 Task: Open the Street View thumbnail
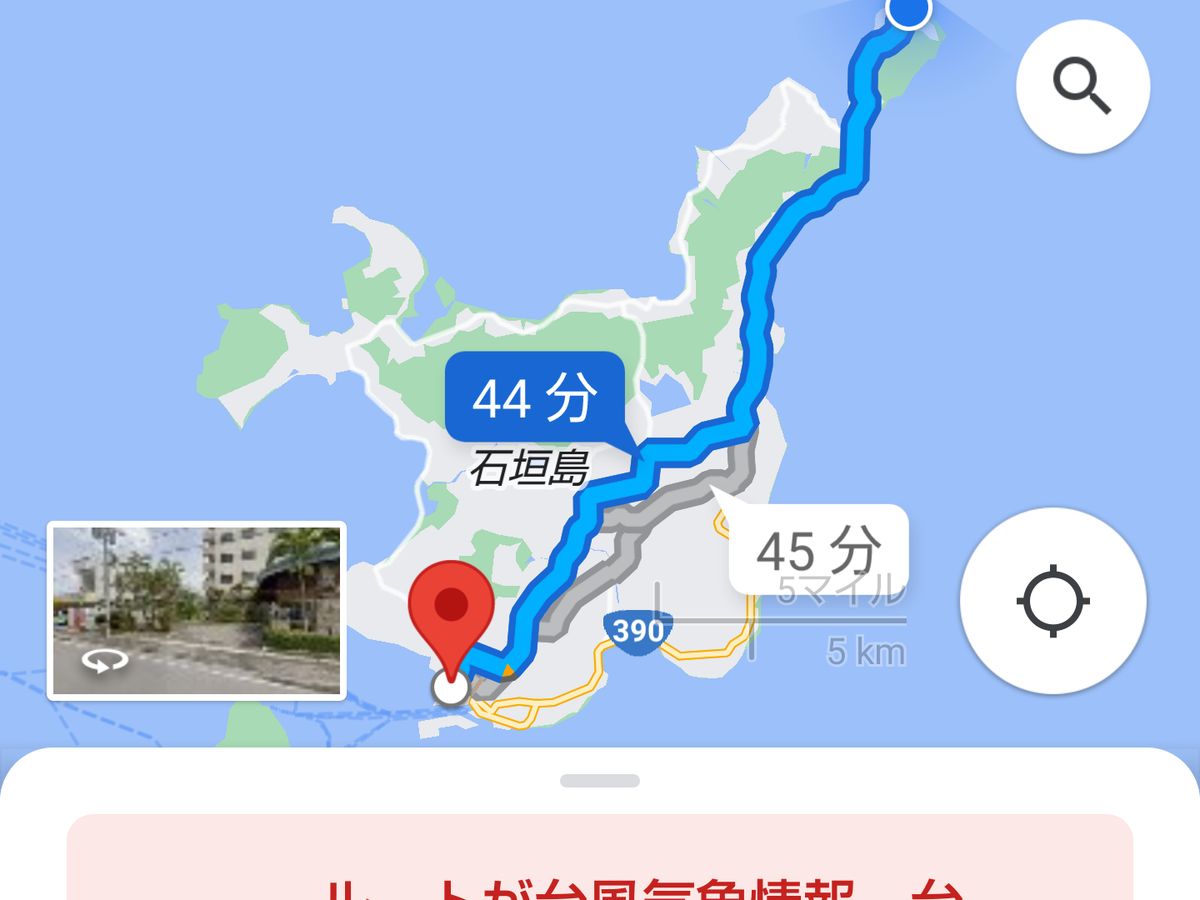[x=197, y=610]
